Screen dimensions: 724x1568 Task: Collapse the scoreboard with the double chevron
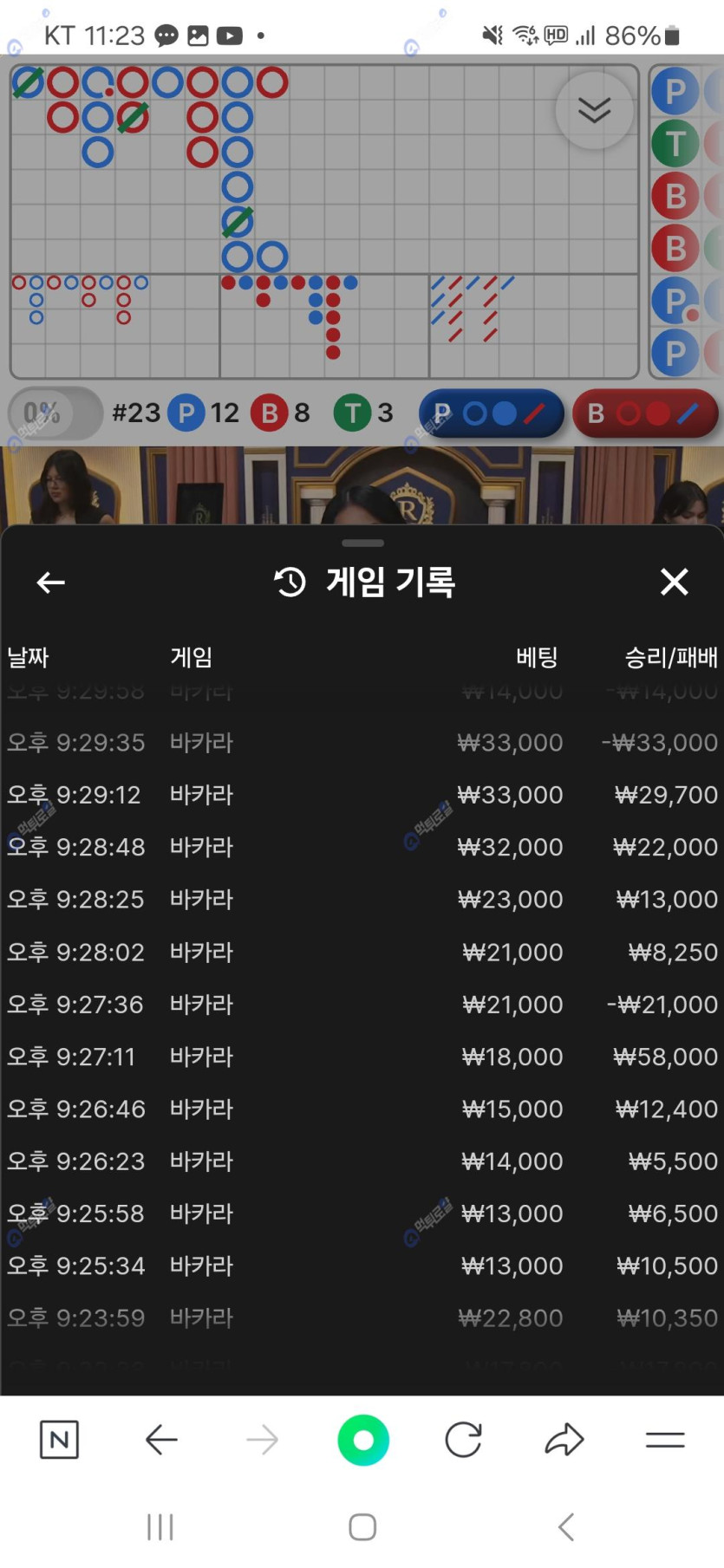594,110
